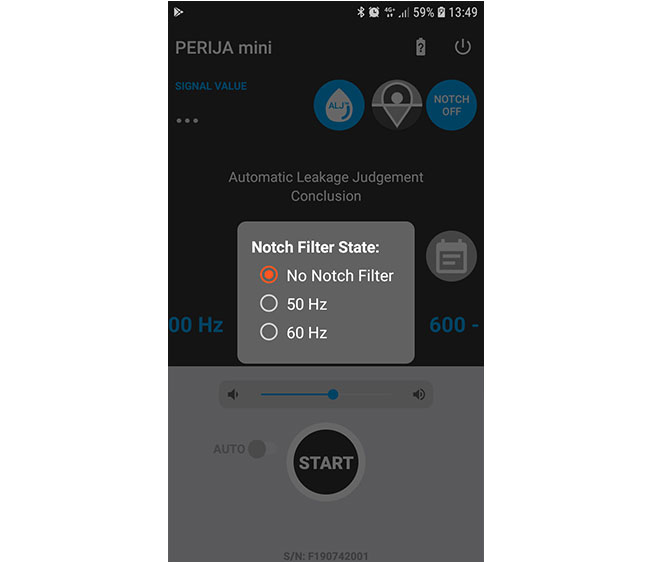Set the volume slider level

point(333,394)
